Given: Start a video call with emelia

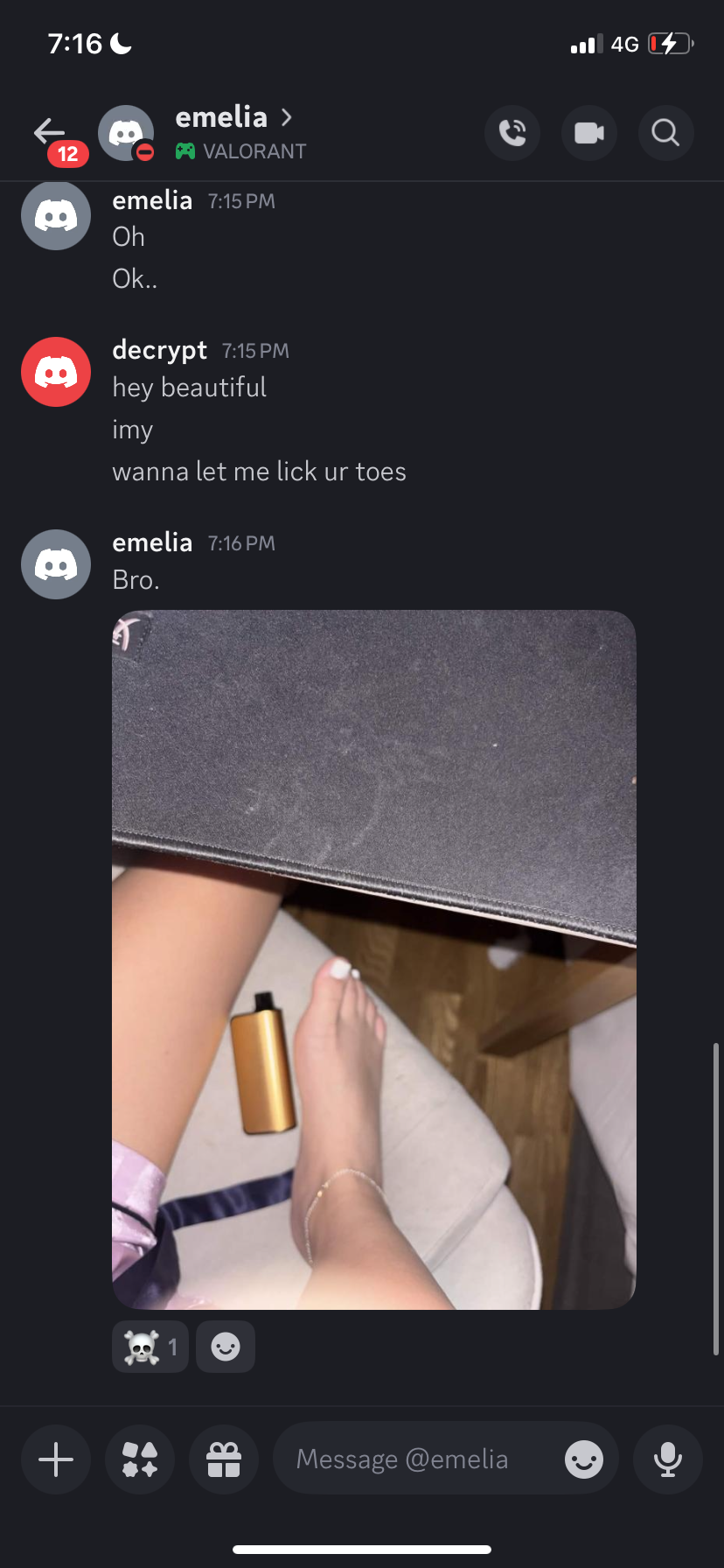Looking at the screenshot, I should click(589, 133).
